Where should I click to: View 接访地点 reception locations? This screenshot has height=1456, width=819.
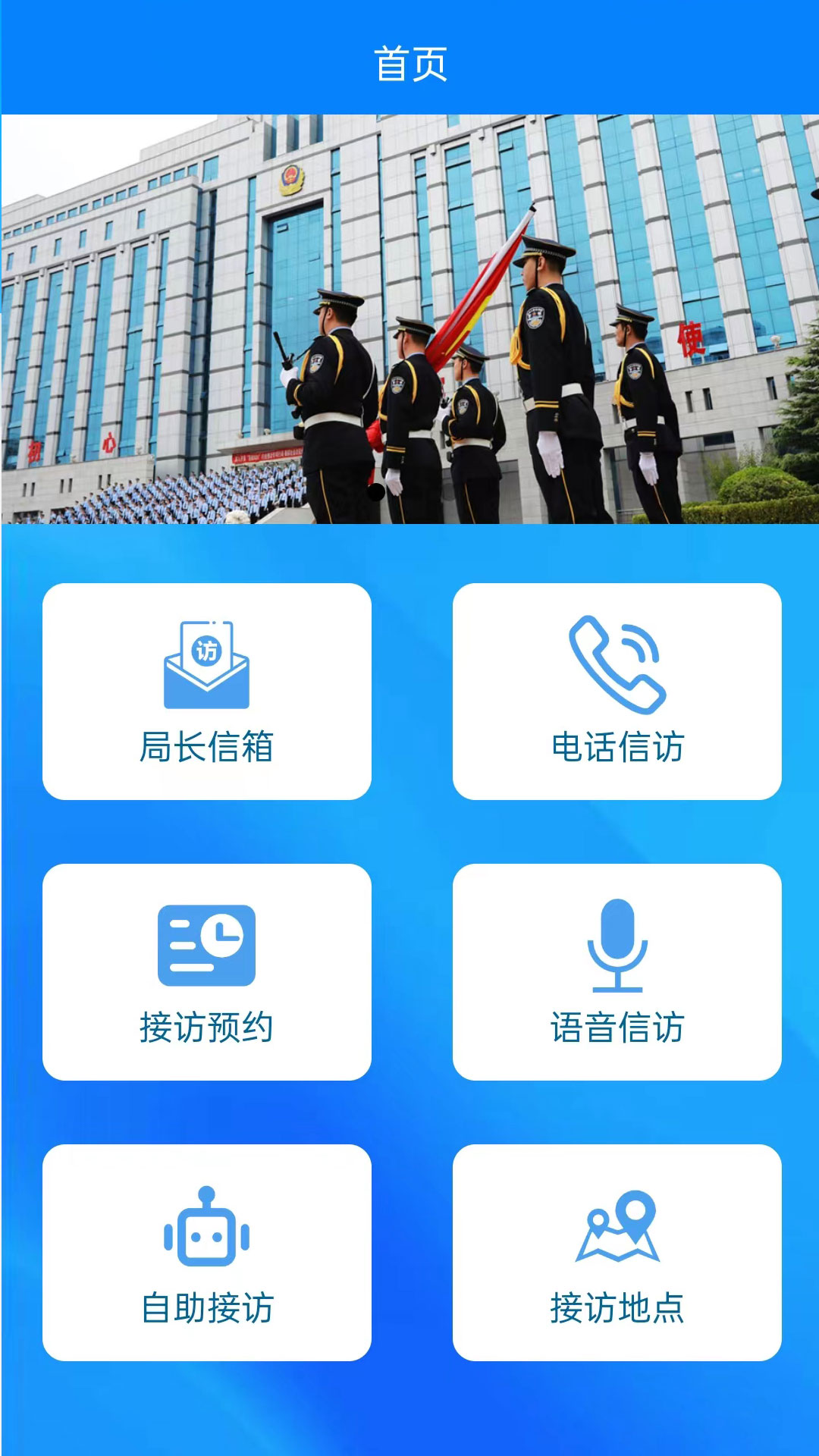click(617, 1252)
